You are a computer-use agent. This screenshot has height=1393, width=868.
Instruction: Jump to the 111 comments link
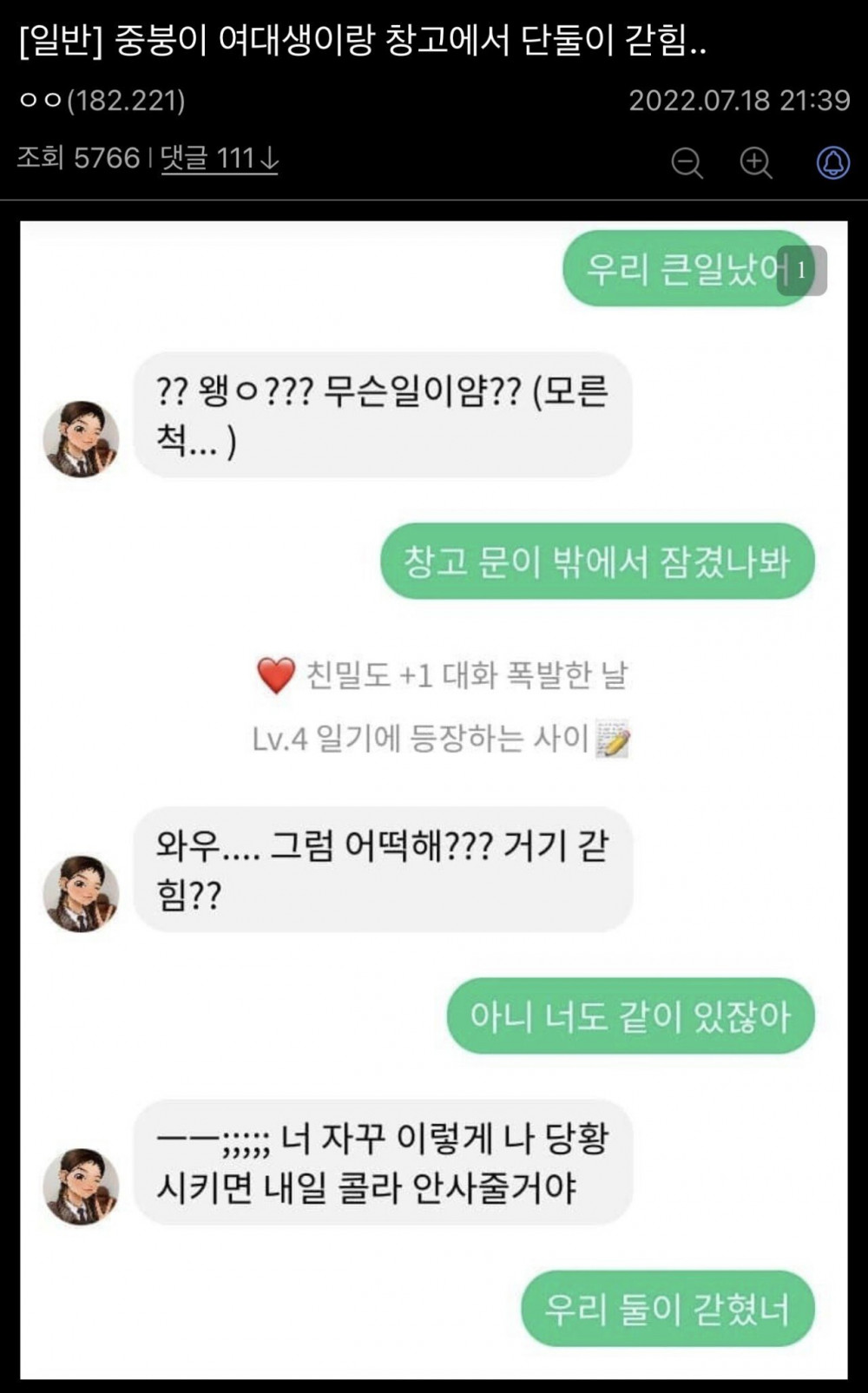pyautogui.click(x=219, y=158)
